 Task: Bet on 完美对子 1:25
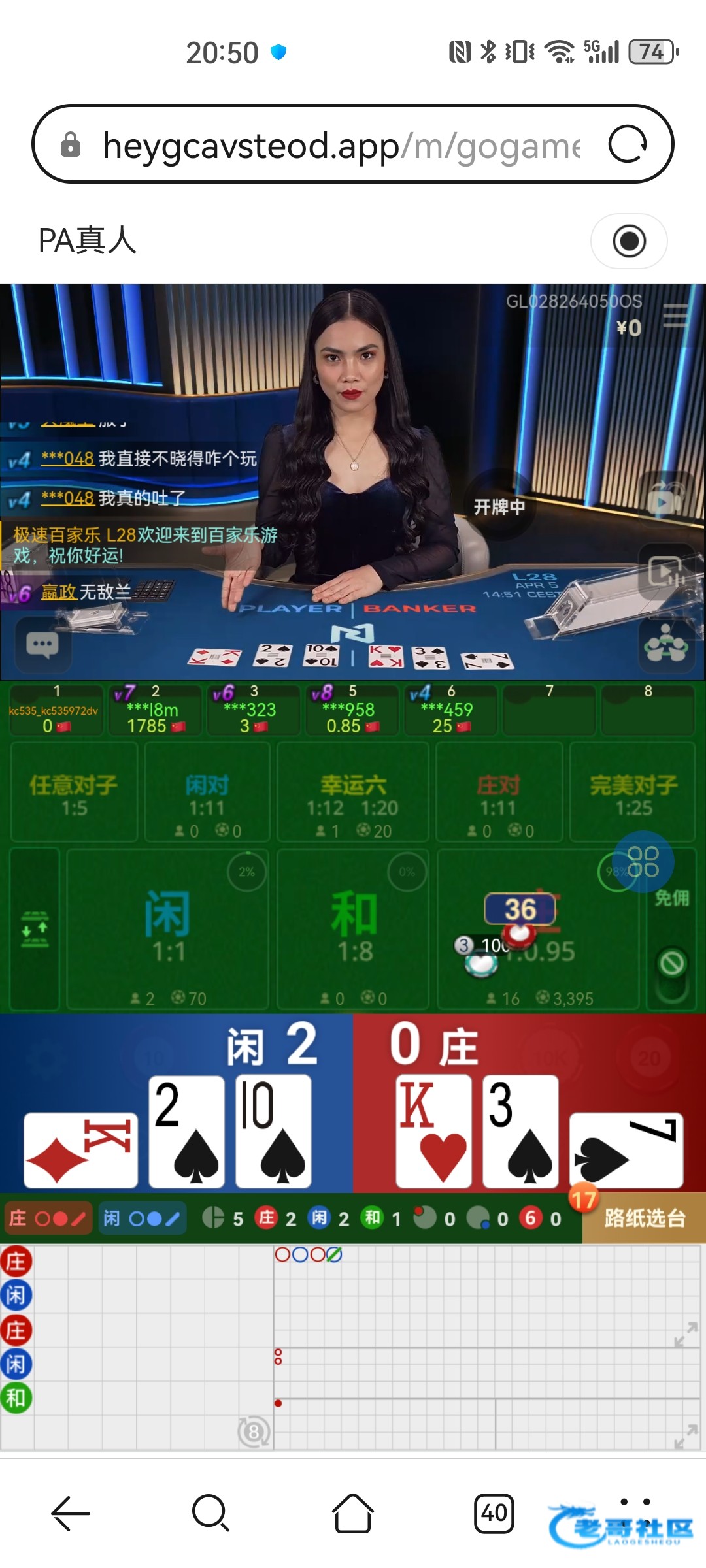pyautogui.click(x=633, y=792)
